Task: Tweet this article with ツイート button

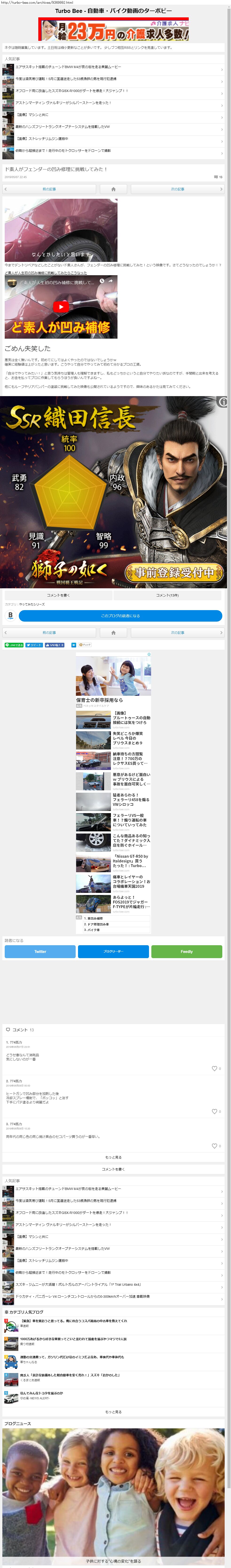Action: click(x=34, y=645)
